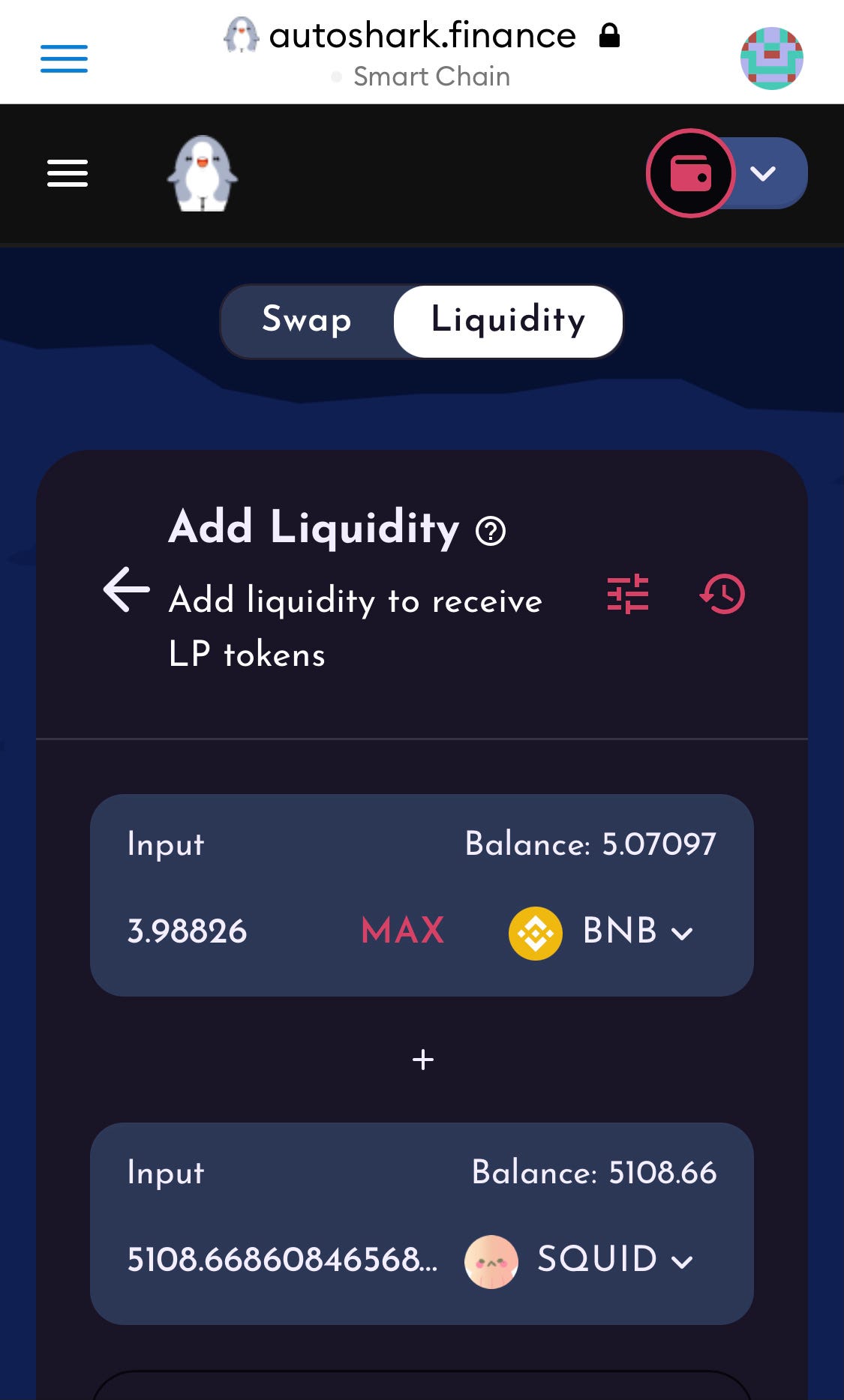Open the BNB token selector
844x1400 pixels.
coord(601,932)
